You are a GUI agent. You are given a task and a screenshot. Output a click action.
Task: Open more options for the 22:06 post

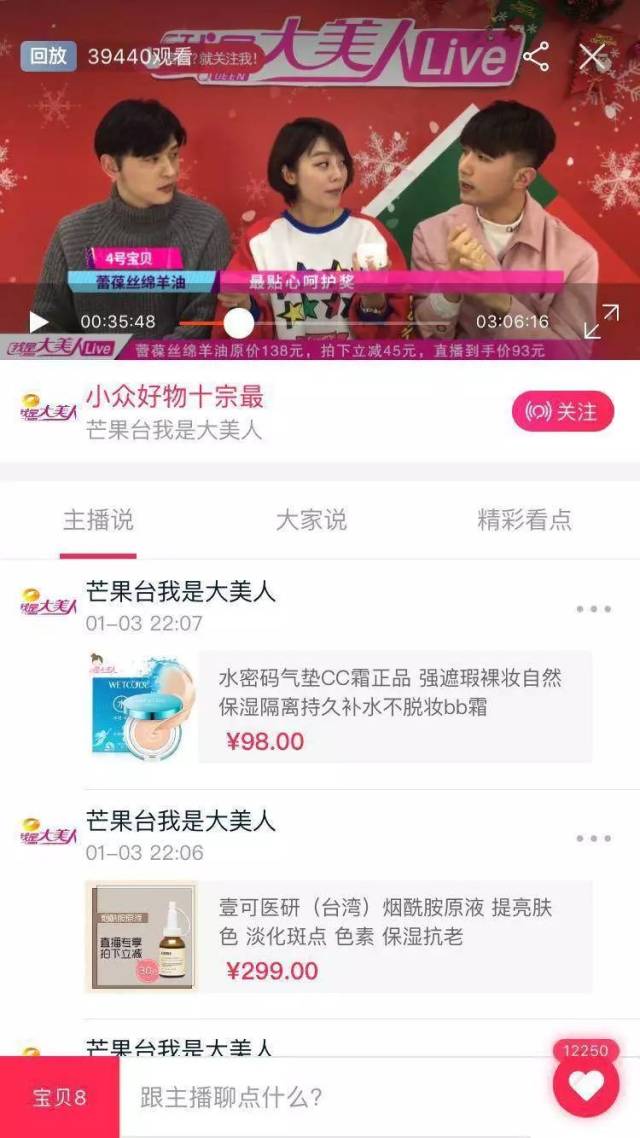tap(593, 838)
